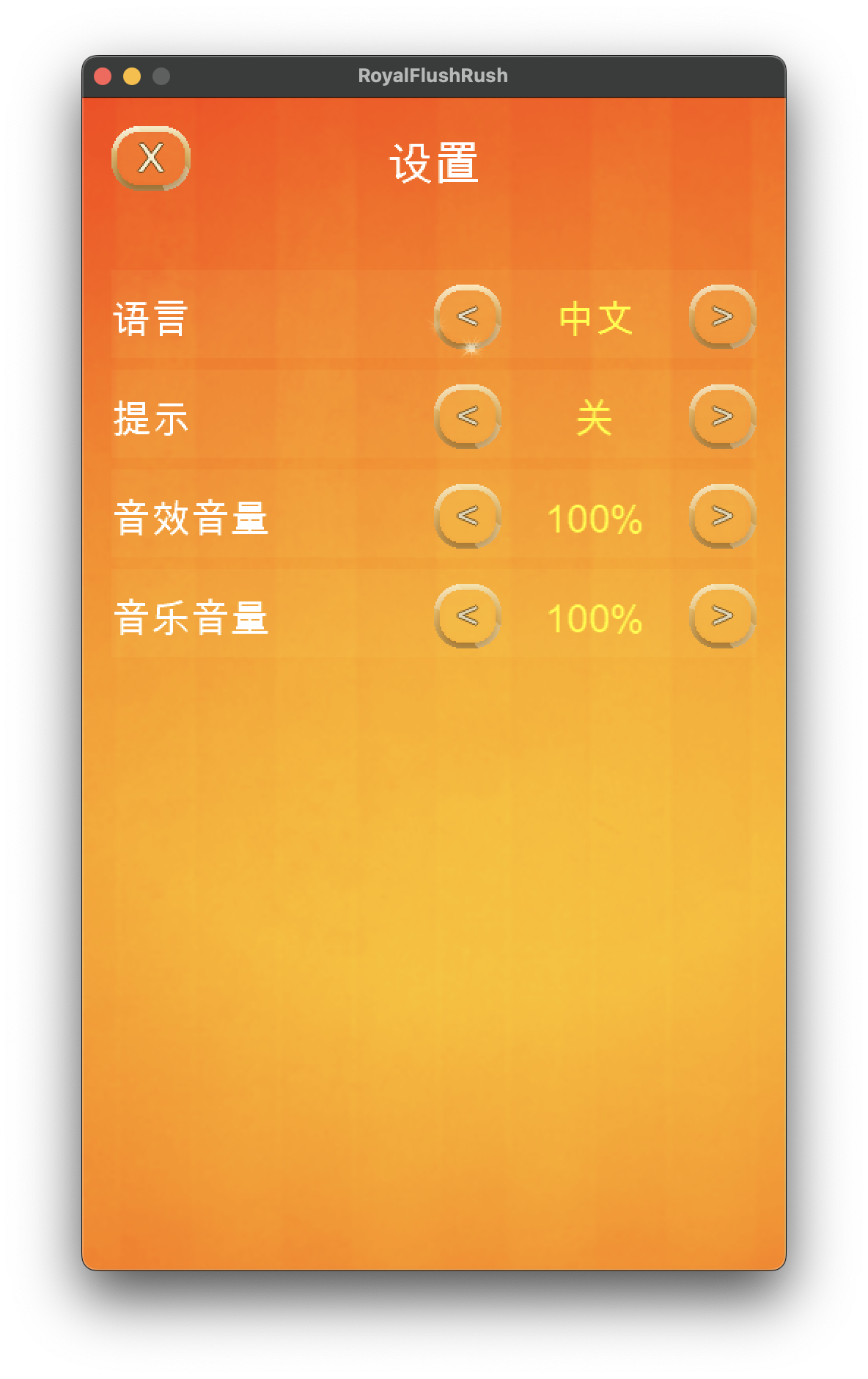The image size is (868, 1379).
Task: Close the 设置 settings screen
Action: [151, 158]
